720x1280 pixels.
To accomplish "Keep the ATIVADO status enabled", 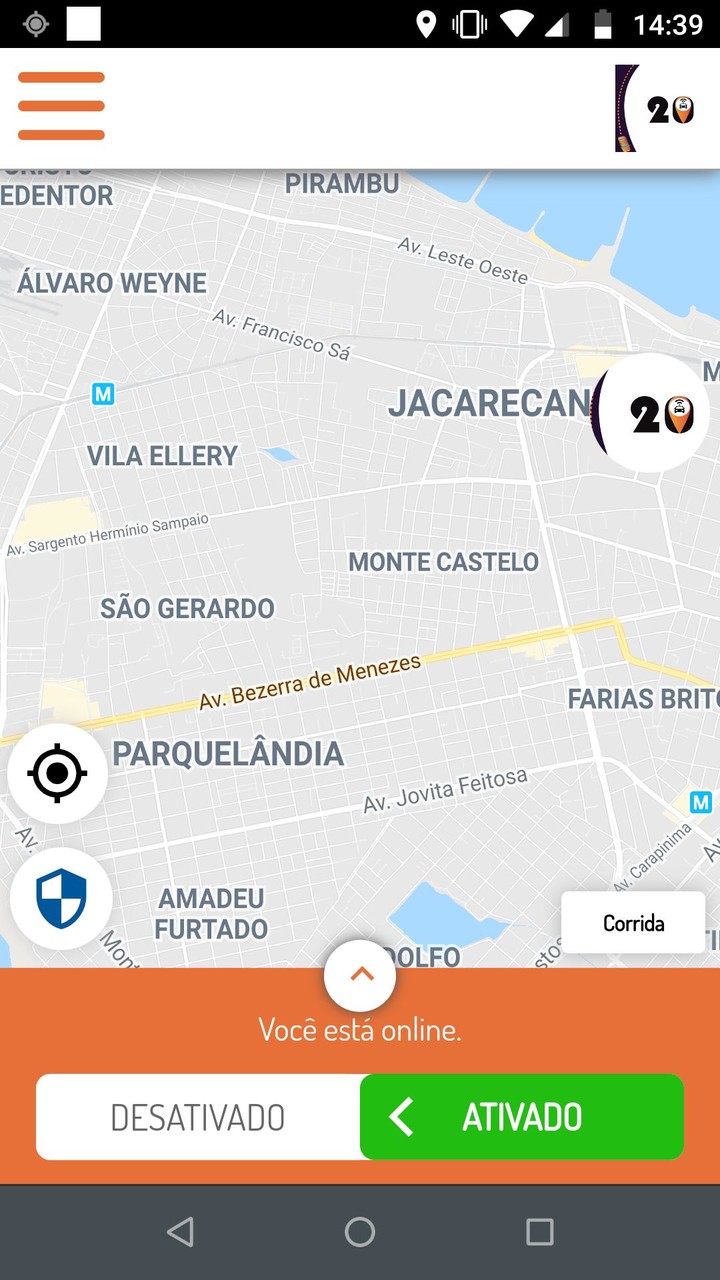I will coord(522,1117).
